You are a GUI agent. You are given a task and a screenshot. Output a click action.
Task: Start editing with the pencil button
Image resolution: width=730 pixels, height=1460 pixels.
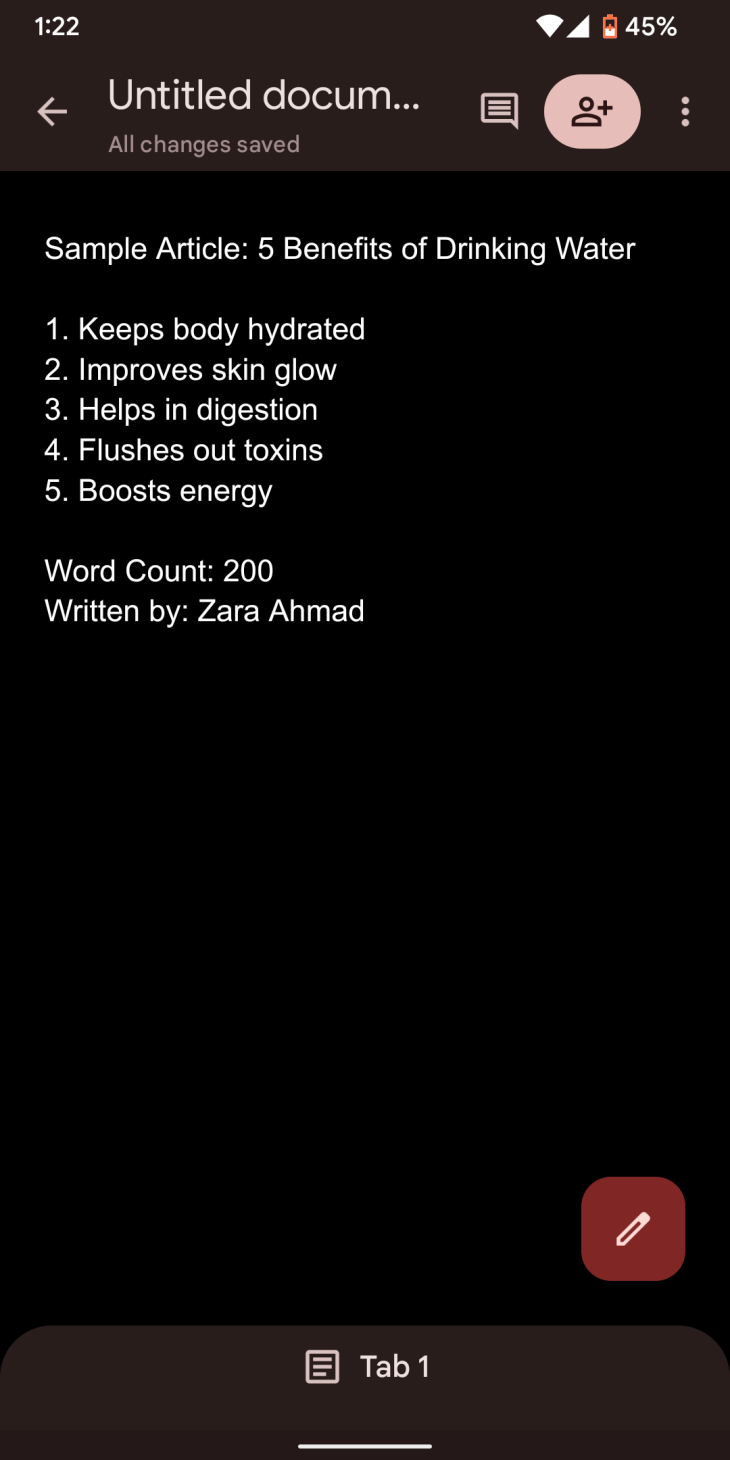click(633, 1228)
